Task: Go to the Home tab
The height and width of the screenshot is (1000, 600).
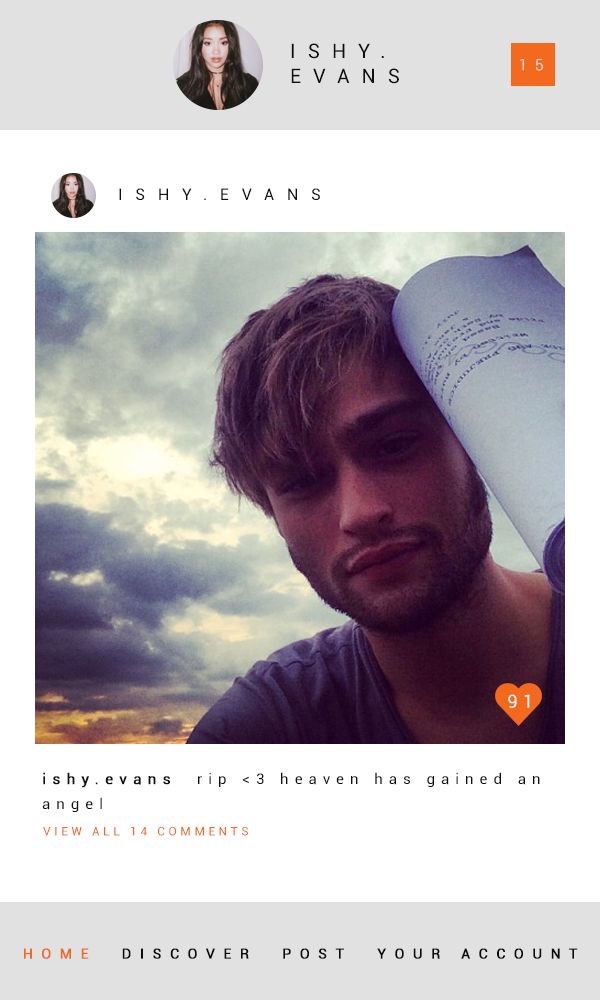Action: tap(57, 953)
